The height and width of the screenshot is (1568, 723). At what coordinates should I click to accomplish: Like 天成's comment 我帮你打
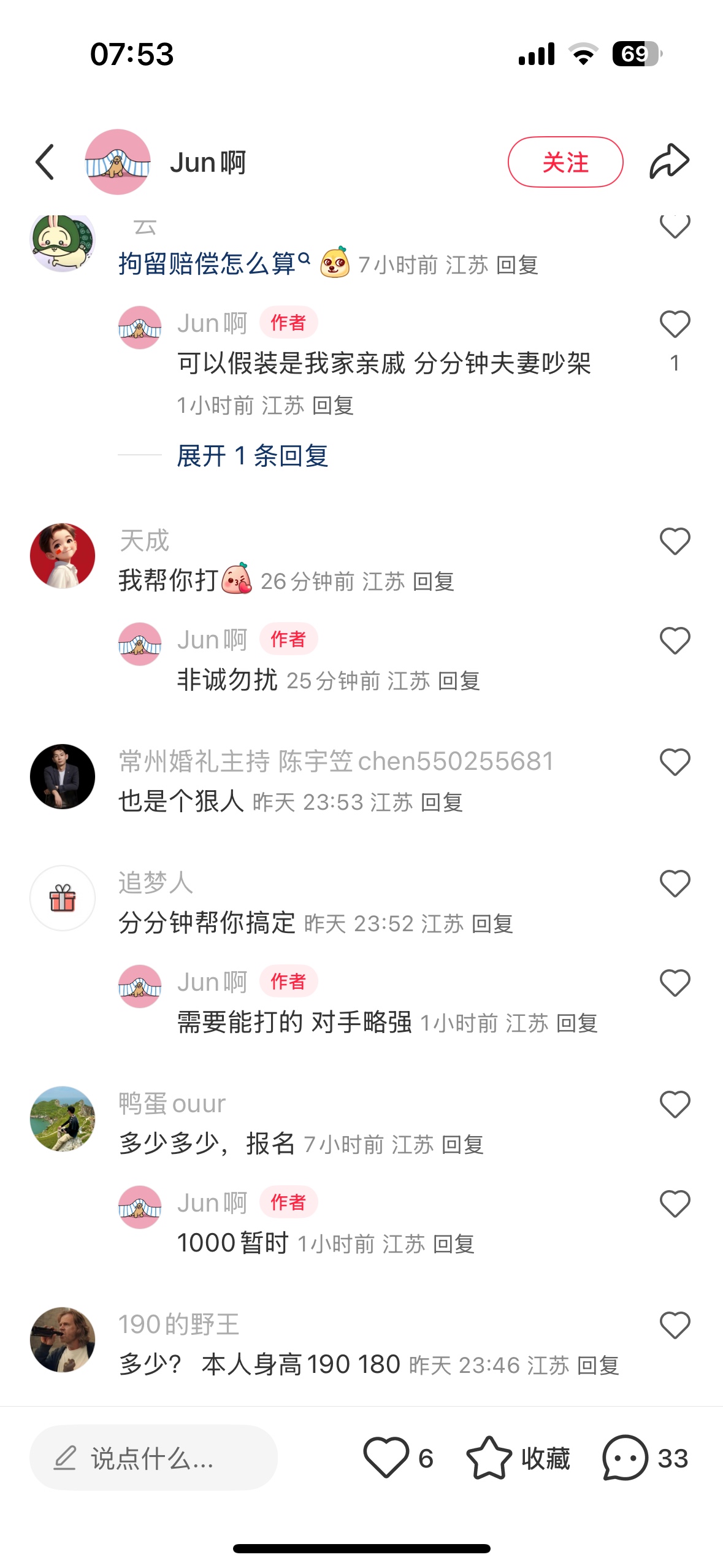click(x=675, y=542)
